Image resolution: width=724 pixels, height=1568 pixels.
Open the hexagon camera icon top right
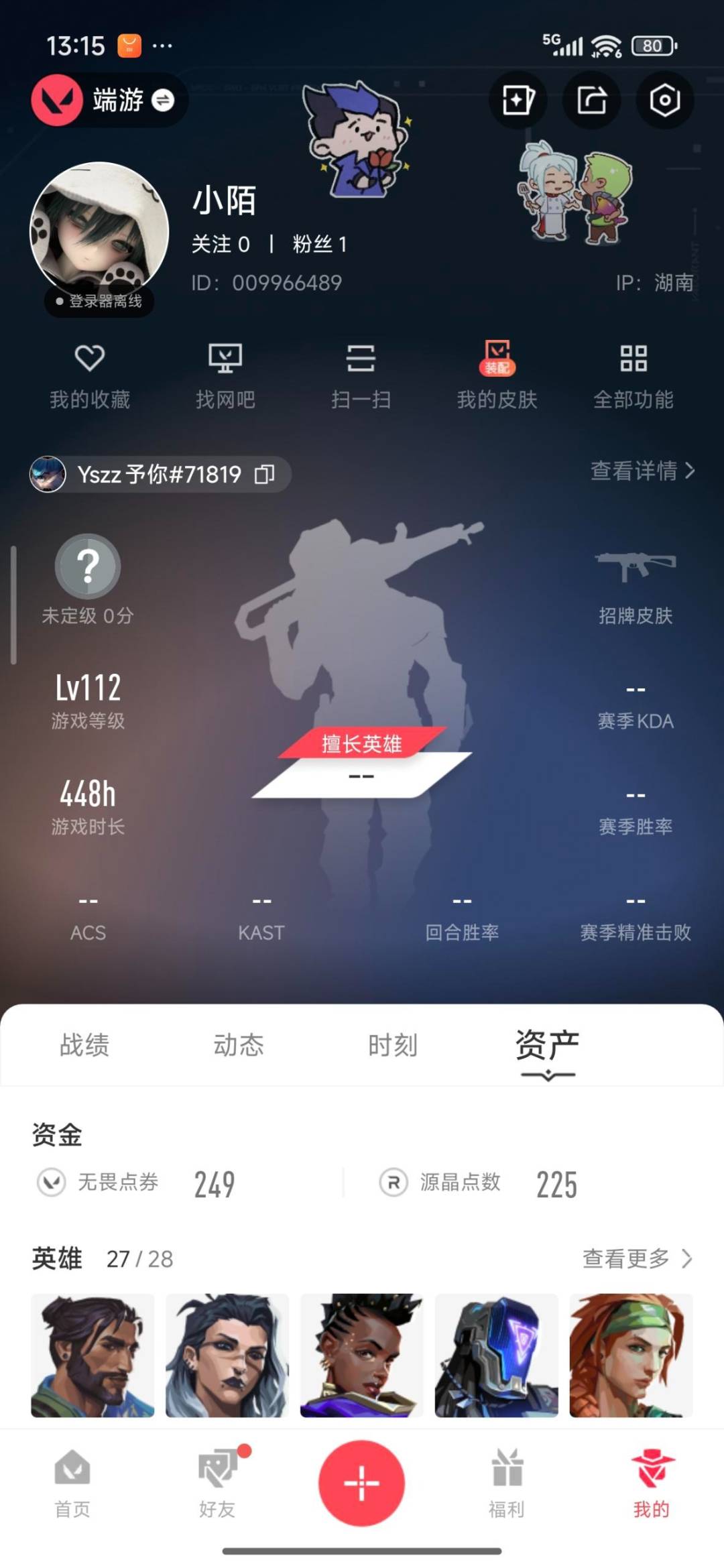point(663,99)
